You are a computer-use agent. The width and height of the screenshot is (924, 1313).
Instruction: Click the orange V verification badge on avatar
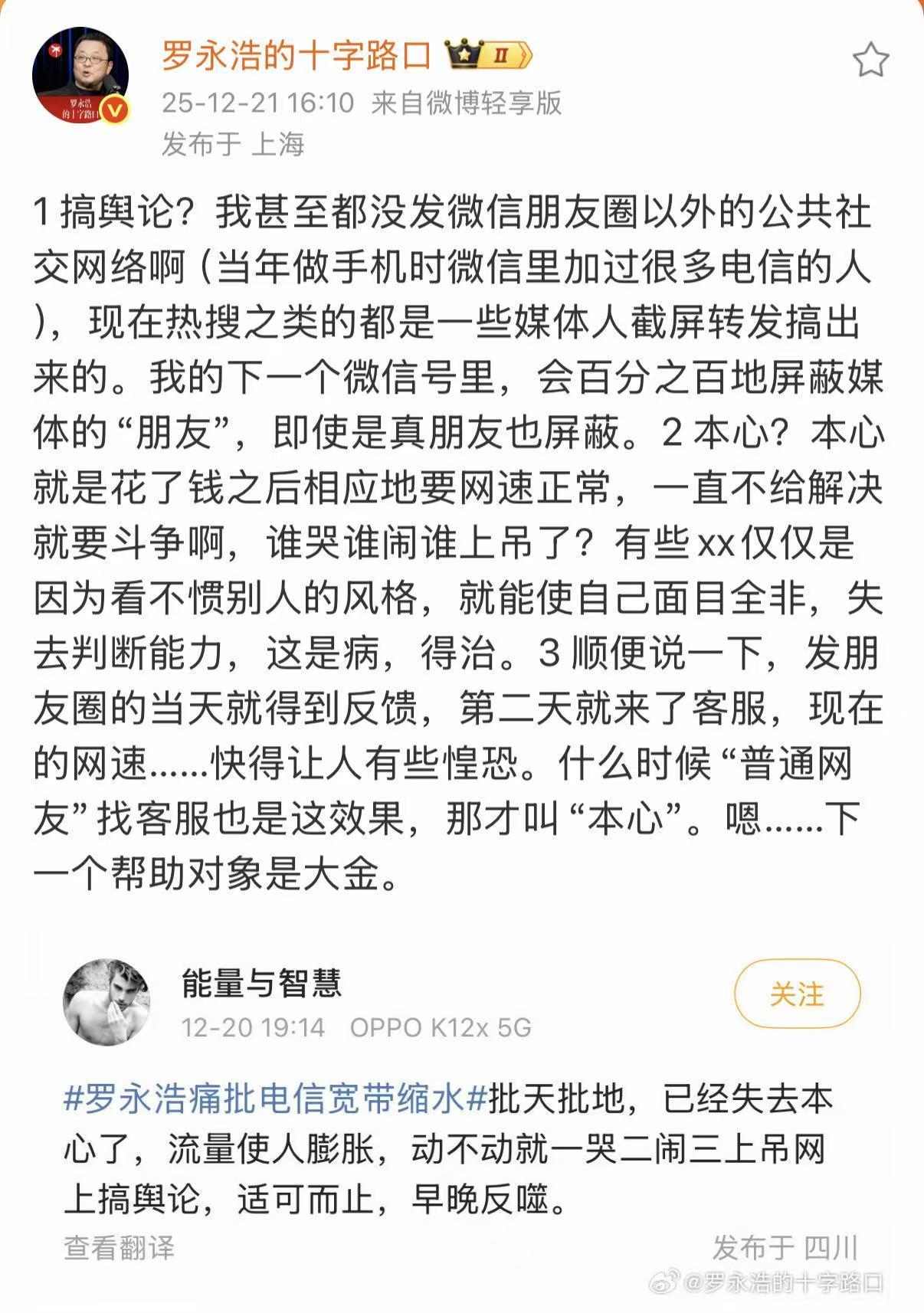click(113, 110)
